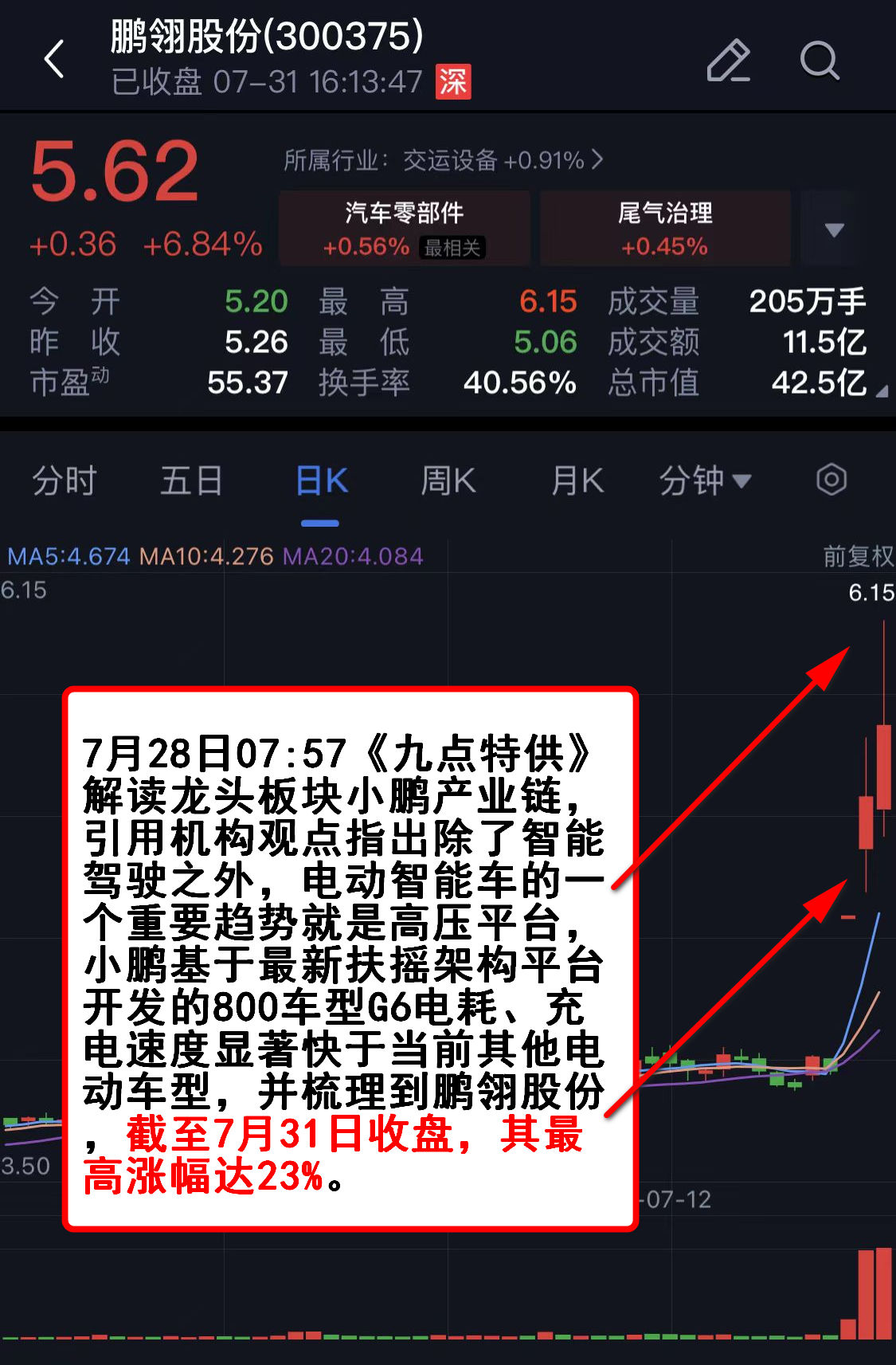Go back from the stock detail page
The width and height of the screenshot is (896, 1365).
(x=54, y=60)
